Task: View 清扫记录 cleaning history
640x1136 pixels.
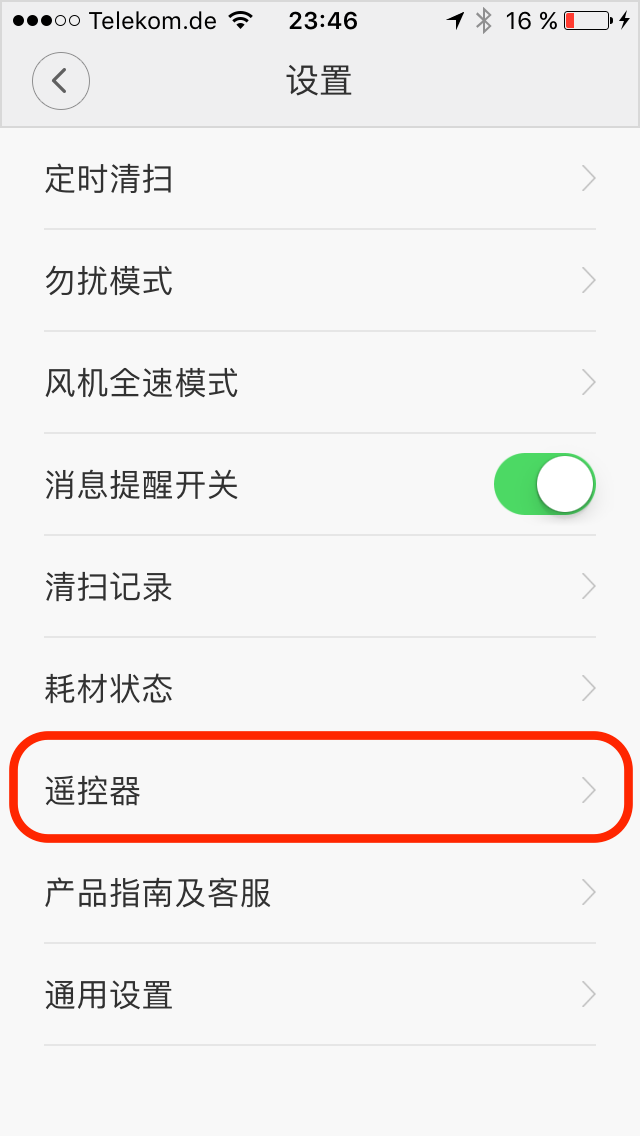Action: 320,587
